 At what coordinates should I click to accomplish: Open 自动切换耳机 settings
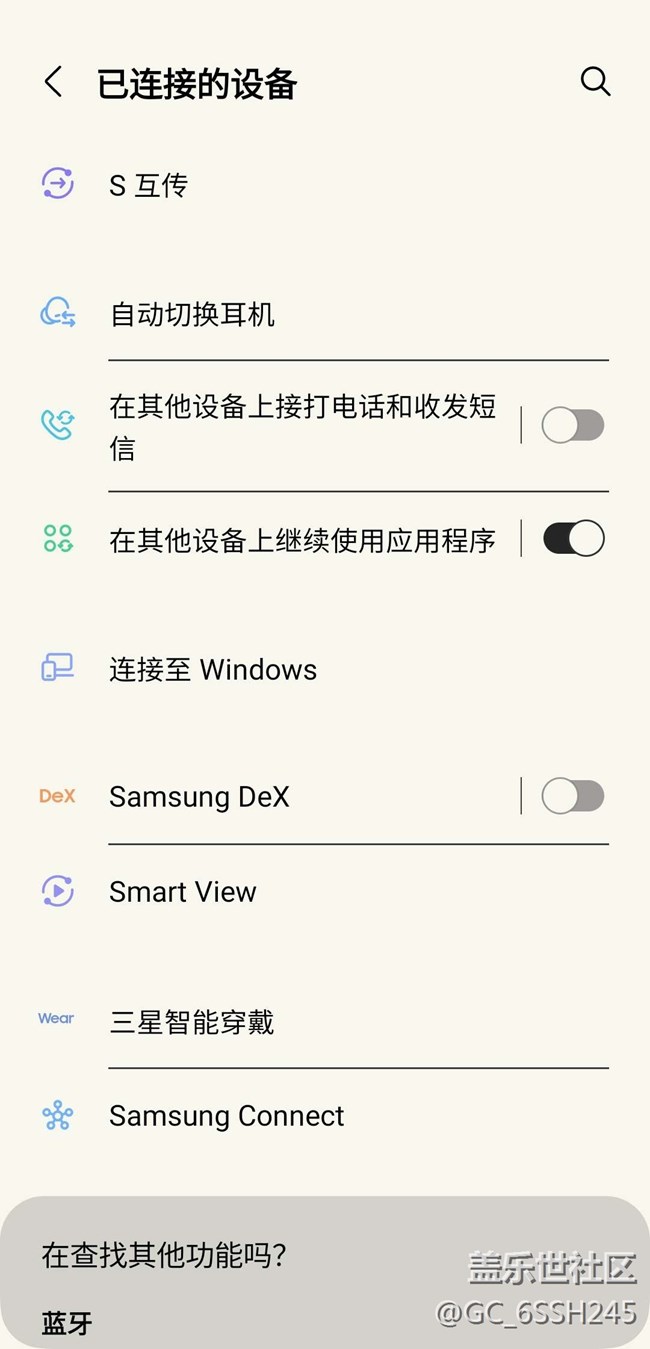pos(192,315)
